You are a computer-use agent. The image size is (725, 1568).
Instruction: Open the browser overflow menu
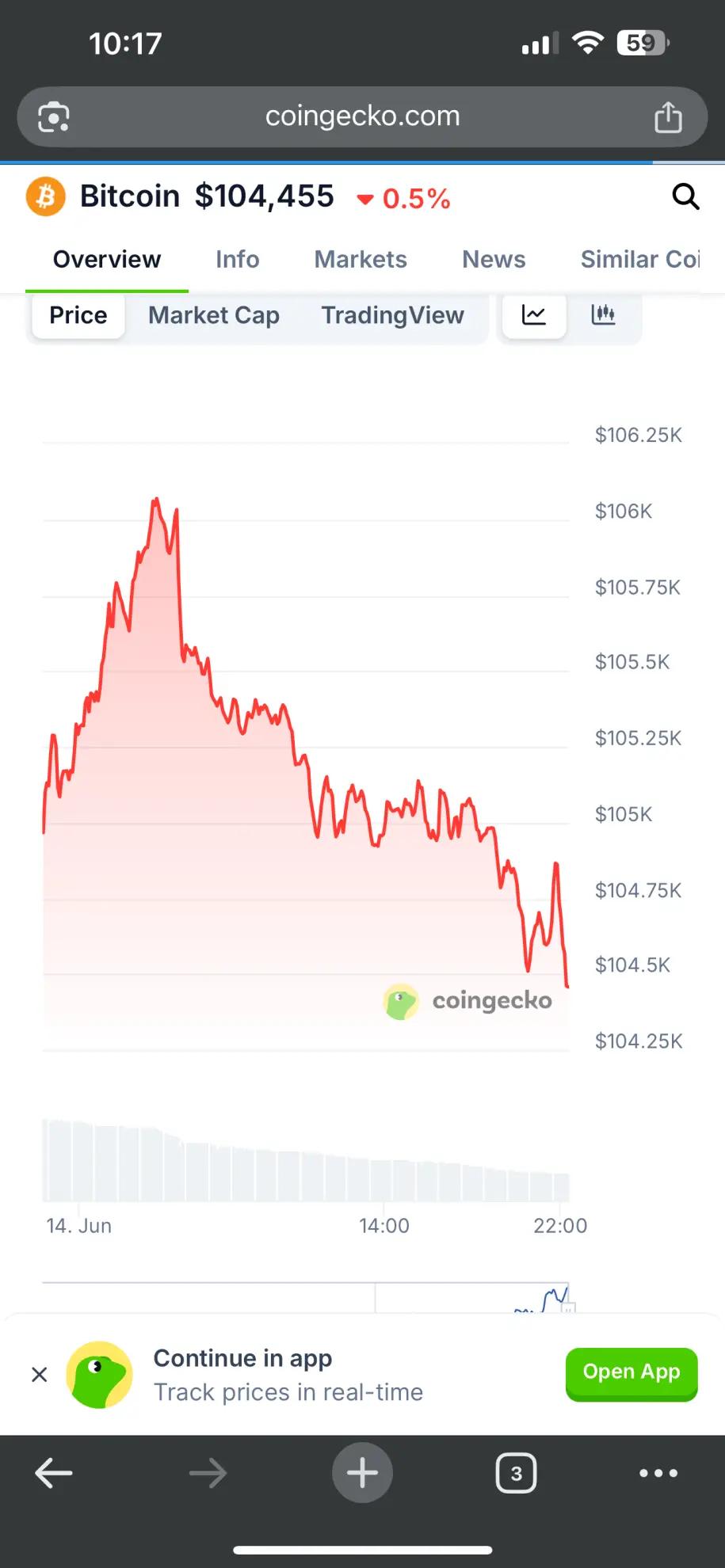coord(658,1473)
